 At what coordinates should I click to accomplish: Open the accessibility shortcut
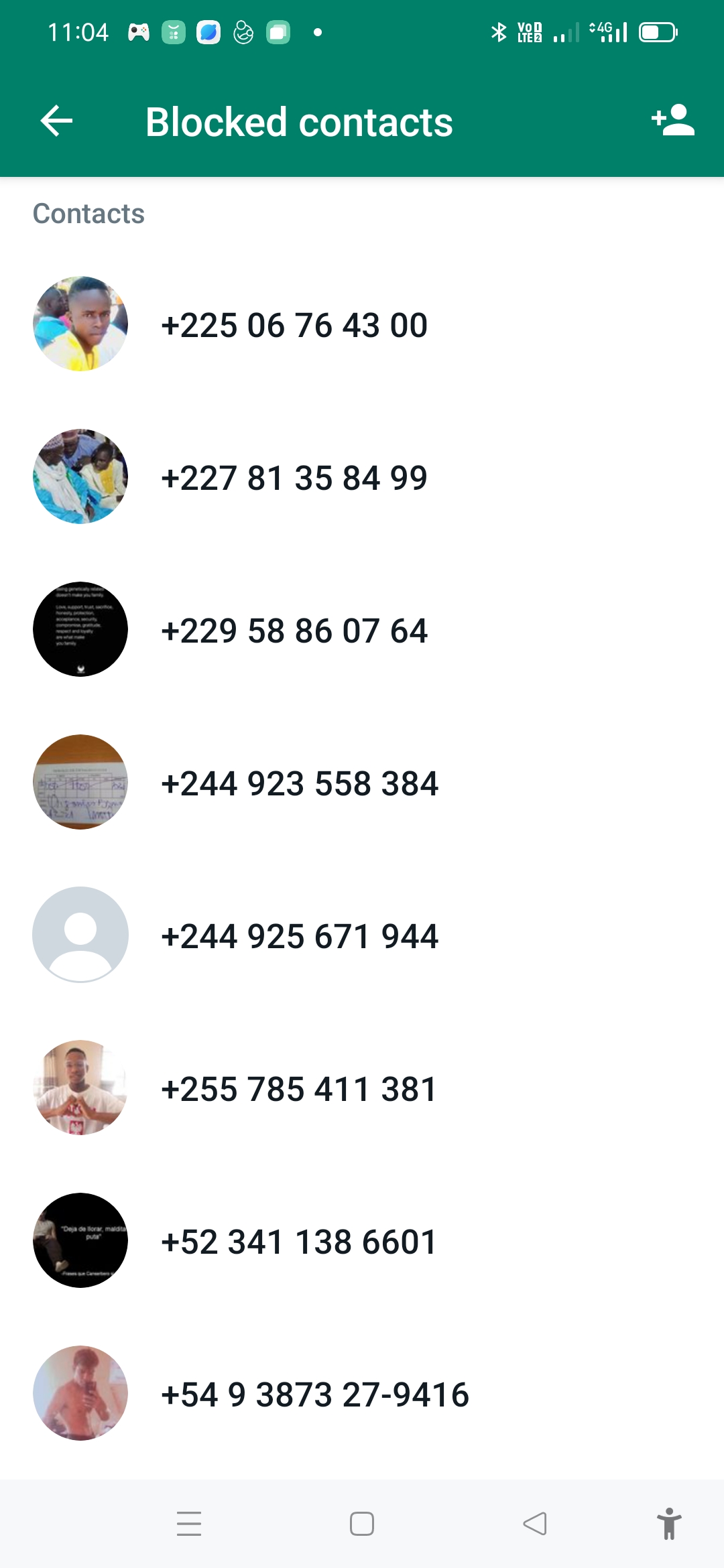[x=669, y=1524]
